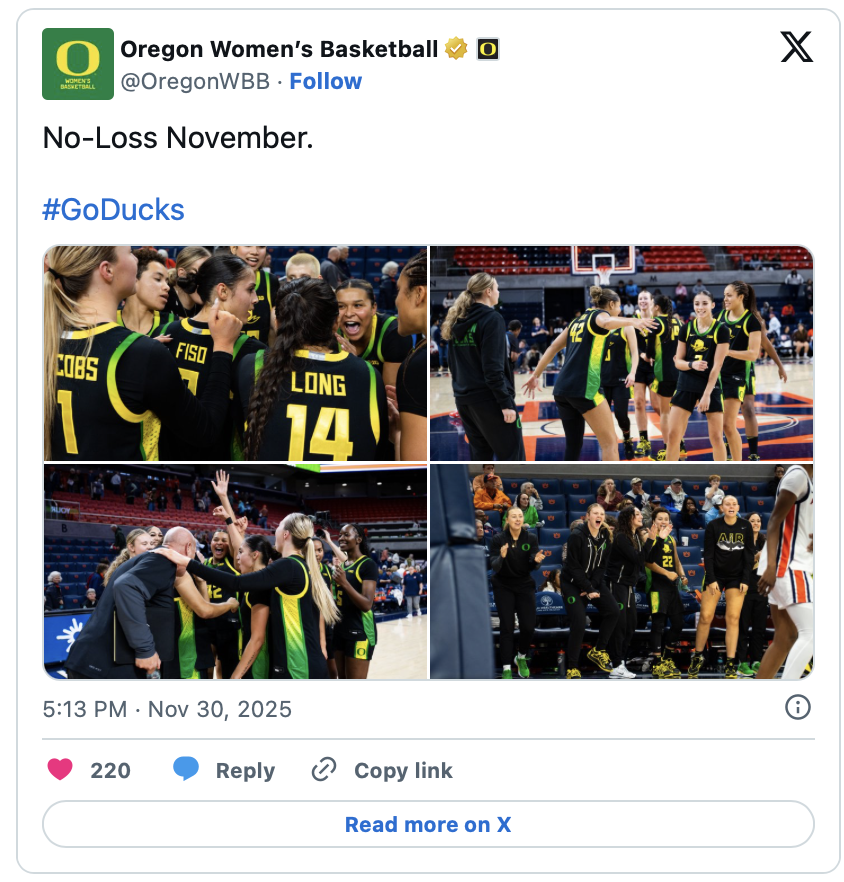Screen dimensions: 844x882
Task: Open the Oregon Women's Basketball name link
Action: [x=279, y=48]
